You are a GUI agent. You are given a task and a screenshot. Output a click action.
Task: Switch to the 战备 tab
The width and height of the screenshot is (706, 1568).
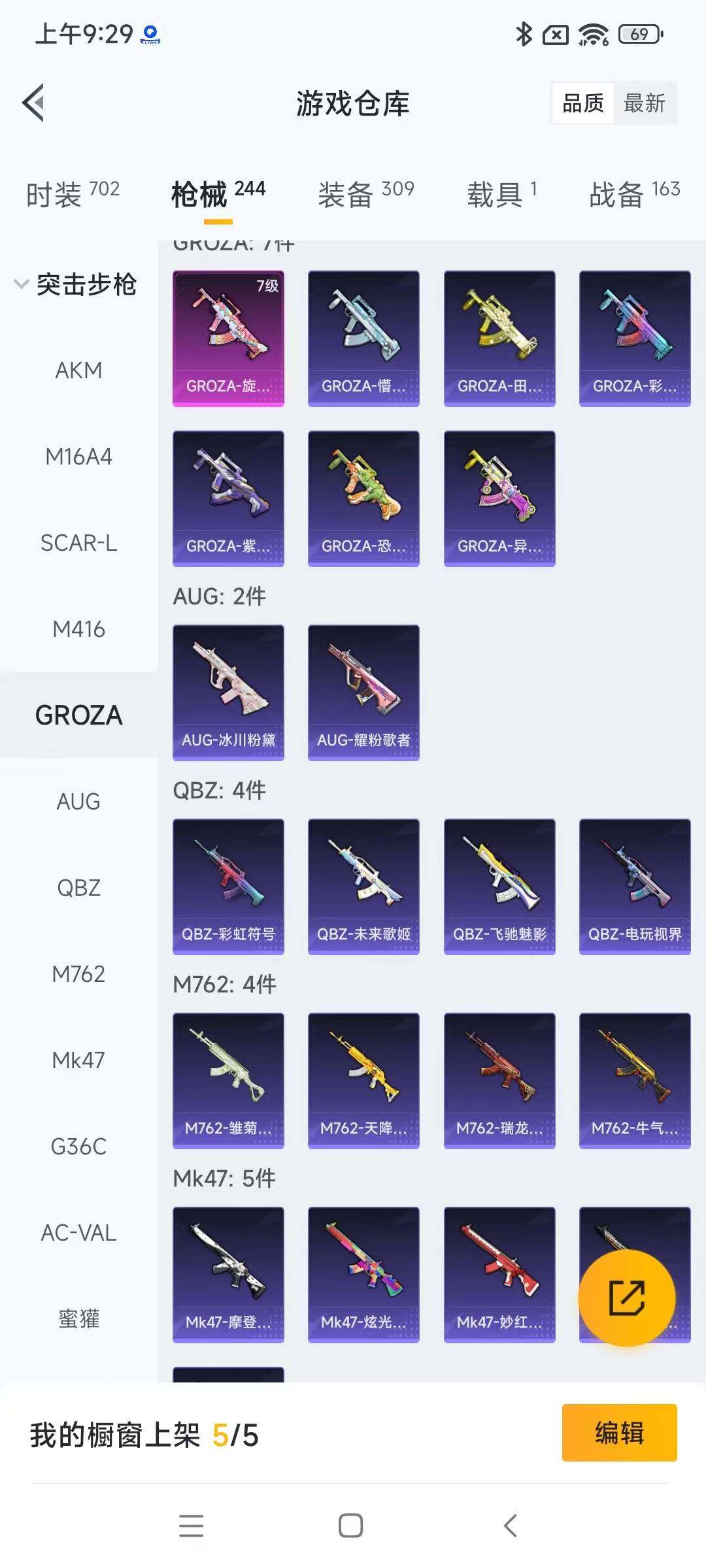click(634, 194)
